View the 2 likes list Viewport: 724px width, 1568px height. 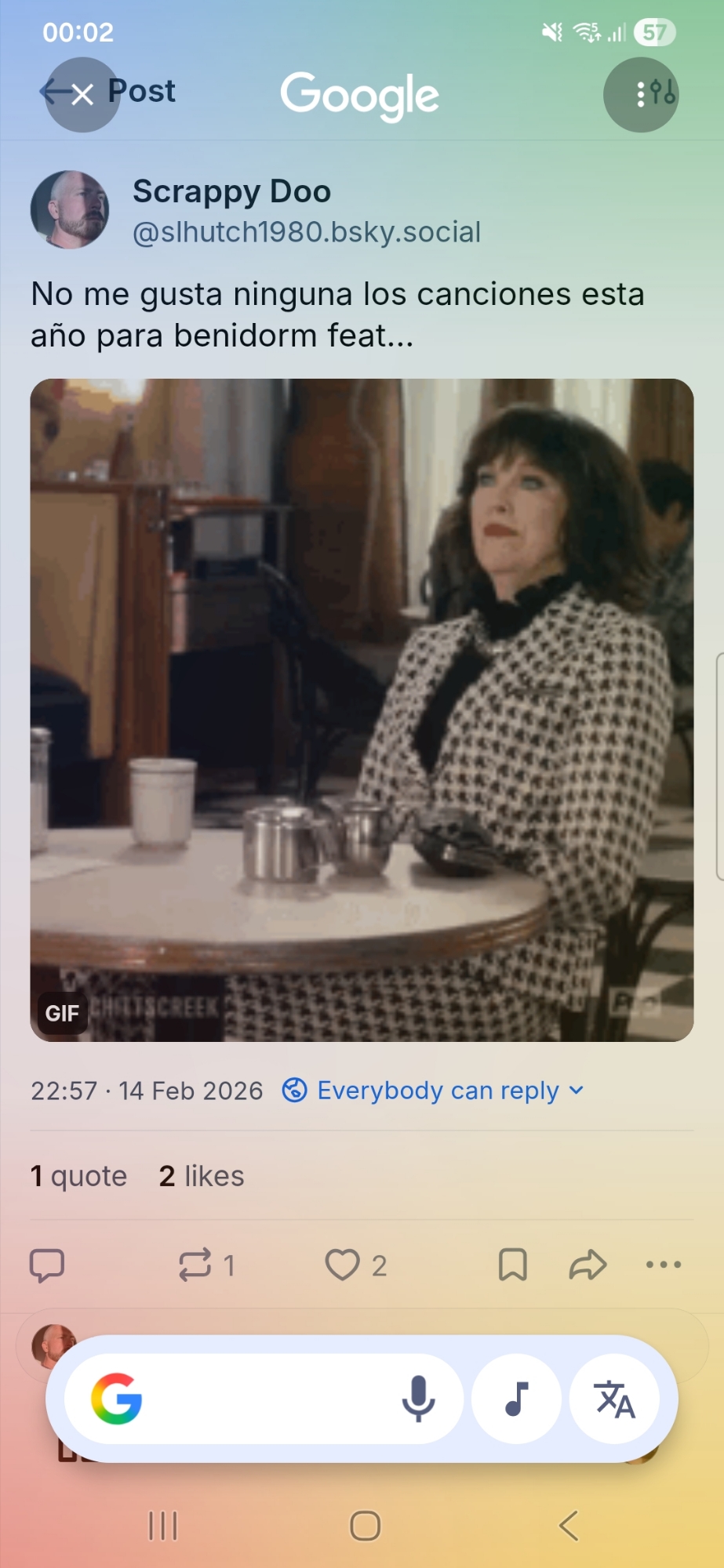pyautogui.click(x=202, y=1176)
